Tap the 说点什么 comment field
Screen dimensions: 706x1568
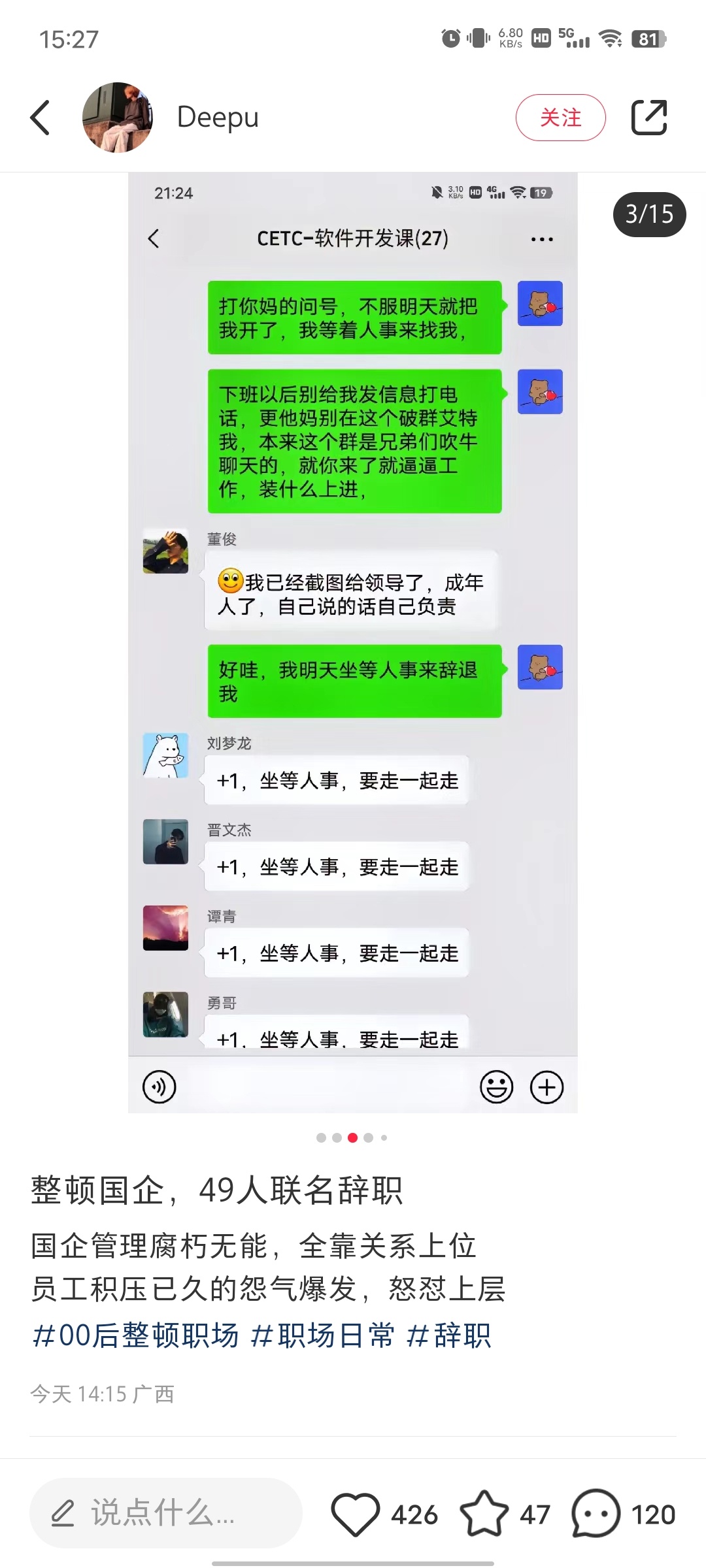(x=165, y=1513)
